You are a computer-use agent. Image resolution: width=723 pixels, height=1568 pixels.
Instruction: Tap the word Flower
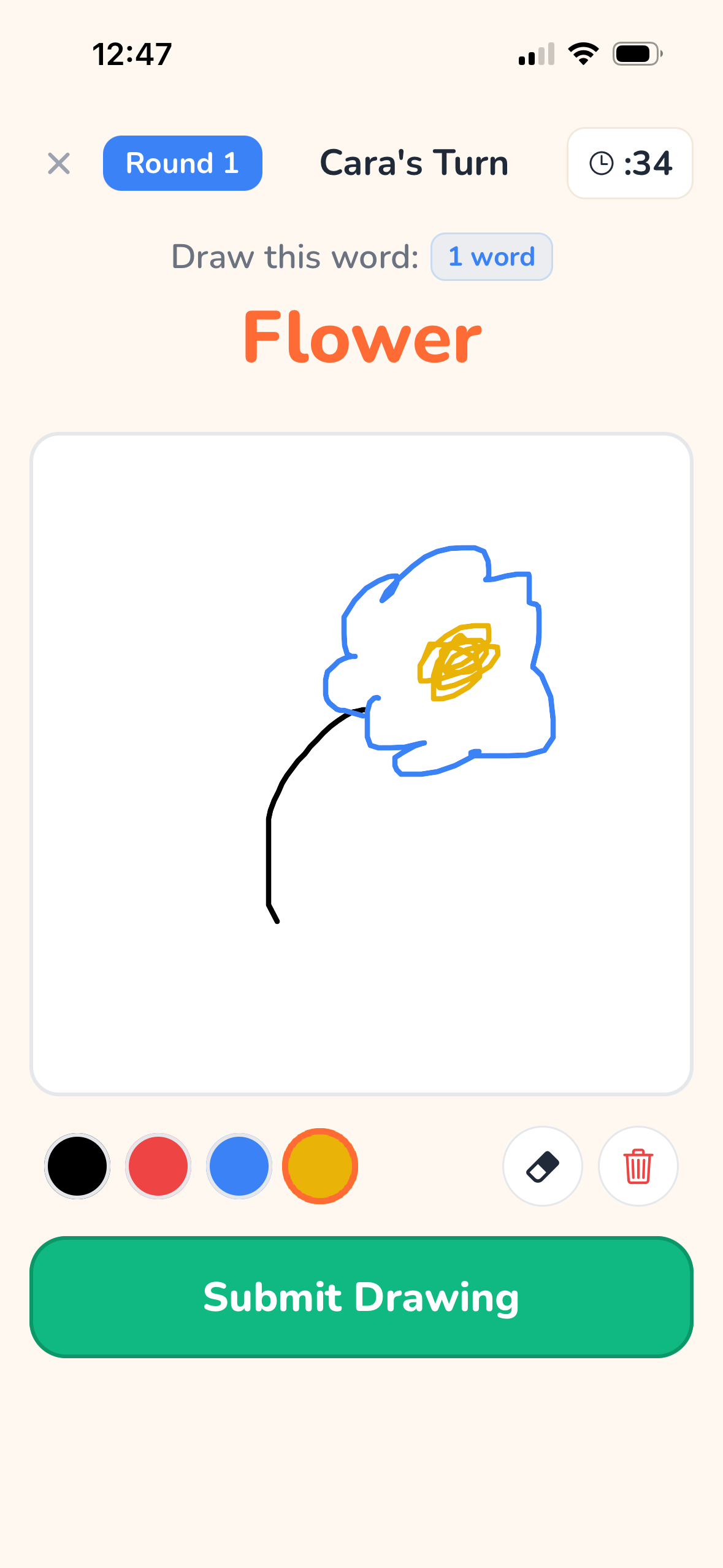(x=361, y=336)
